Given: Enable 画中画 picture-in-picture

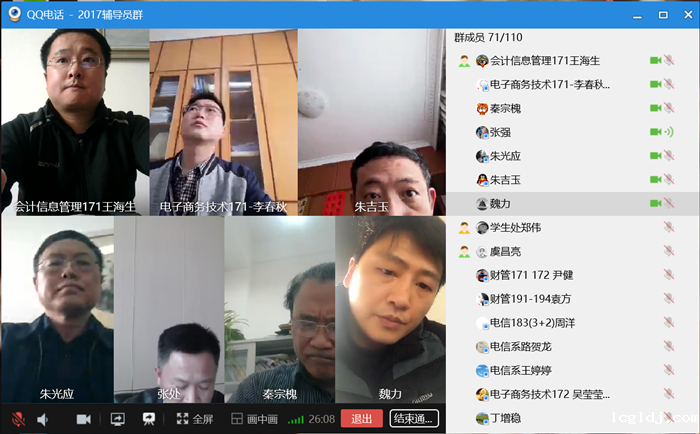Looking at the screenshot, I should [x=254, y=419].
